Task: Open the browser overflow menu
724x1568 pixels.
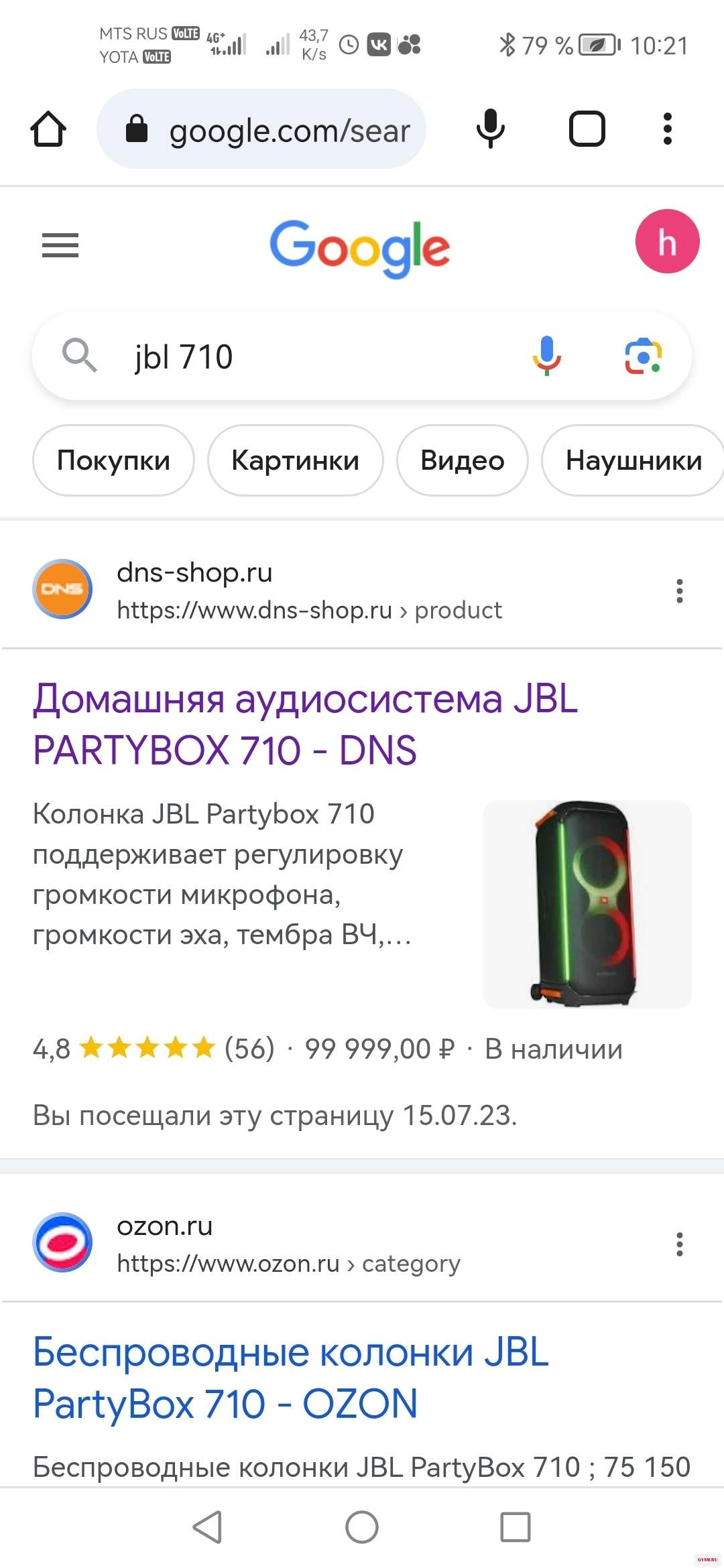Action: [x=667, y=129]
